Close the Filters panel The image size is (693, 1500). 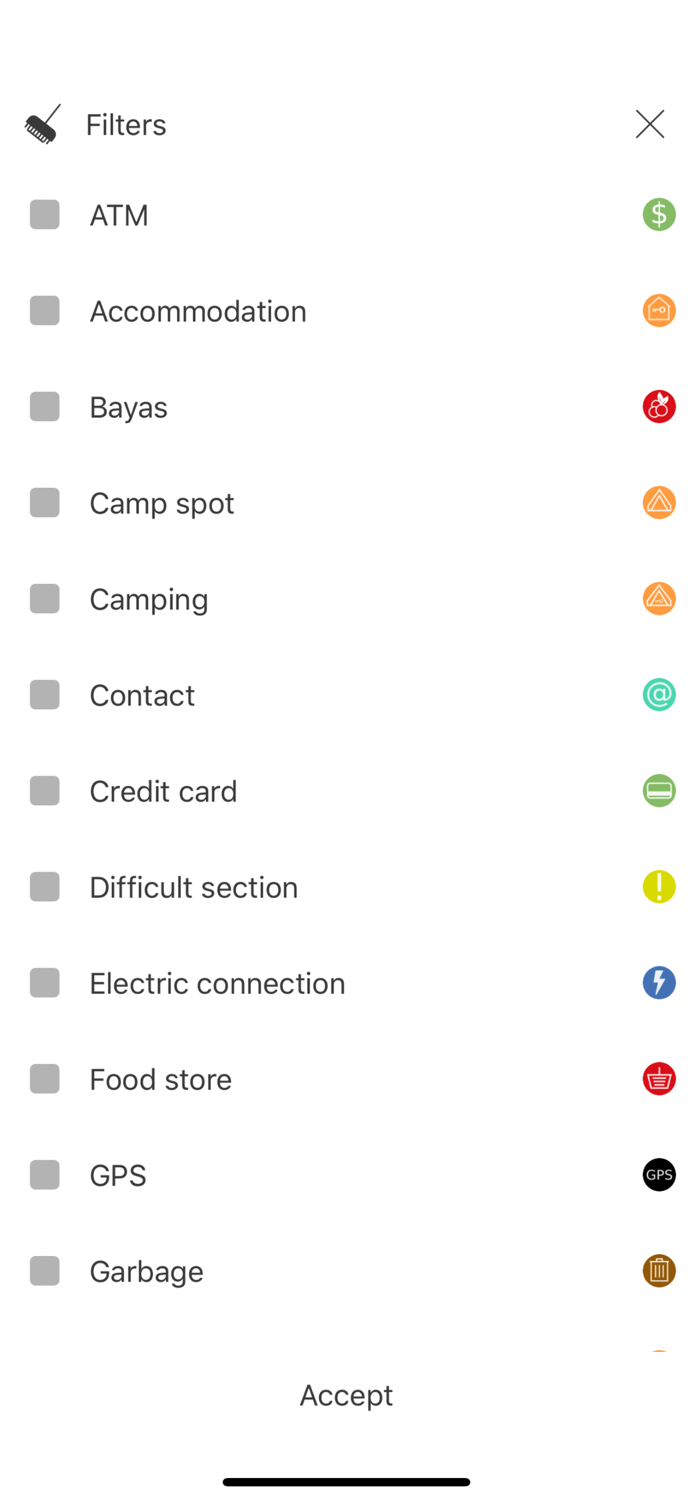tap(650, 124)
